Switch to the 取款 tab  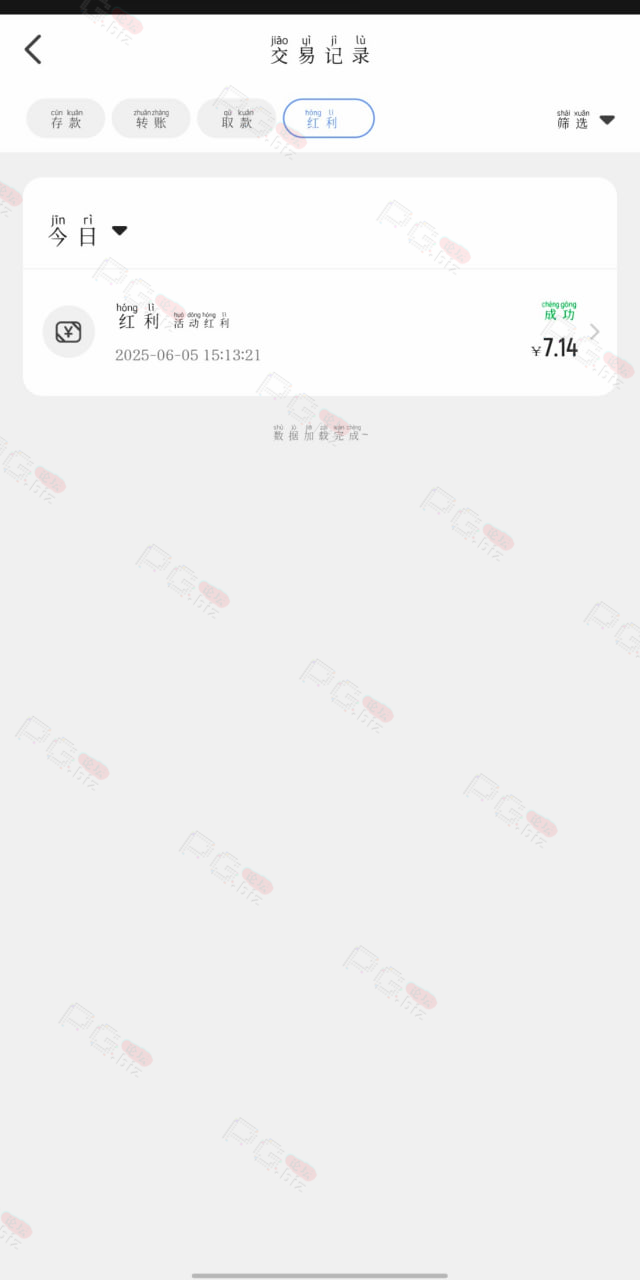[x=237, y=118]
